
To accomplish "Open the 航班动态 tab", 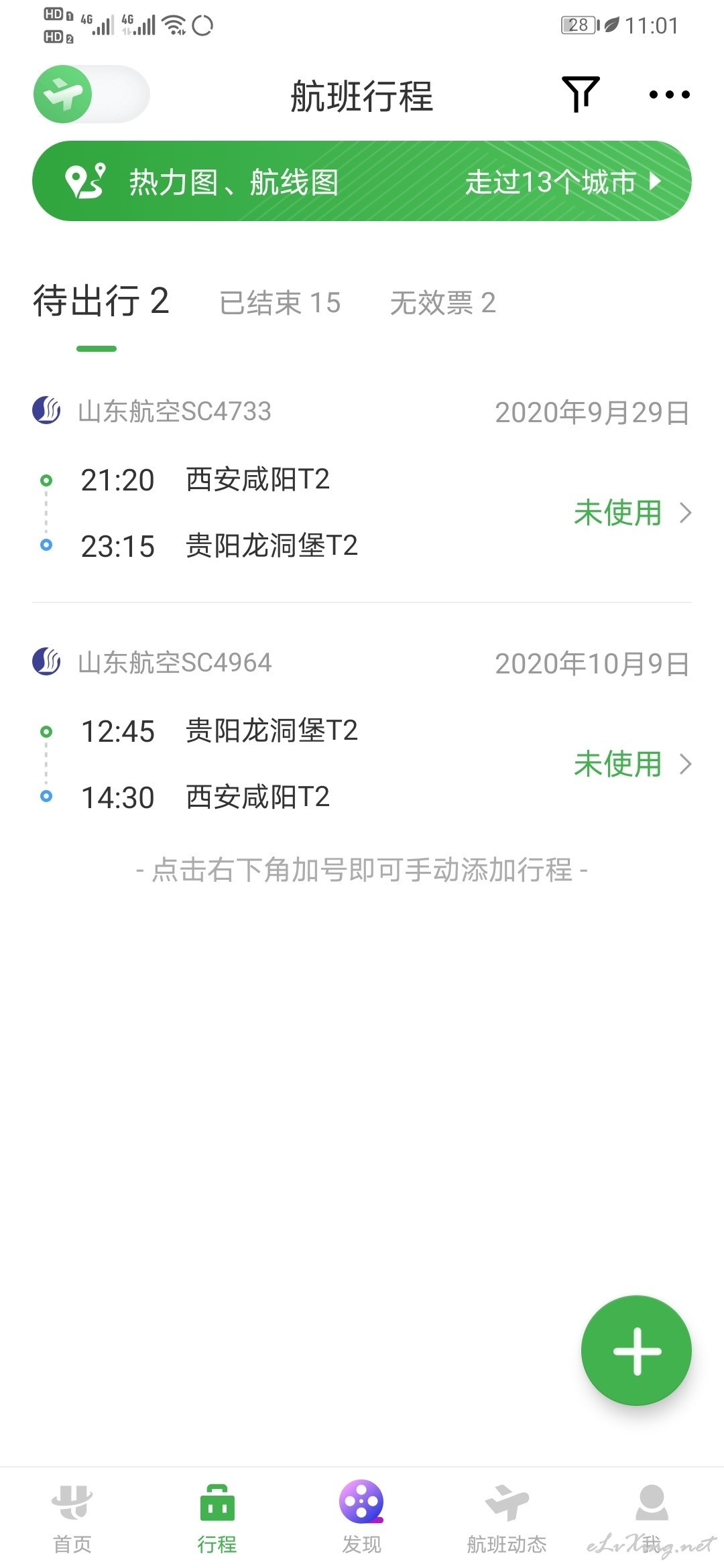I will point(507,1519).
